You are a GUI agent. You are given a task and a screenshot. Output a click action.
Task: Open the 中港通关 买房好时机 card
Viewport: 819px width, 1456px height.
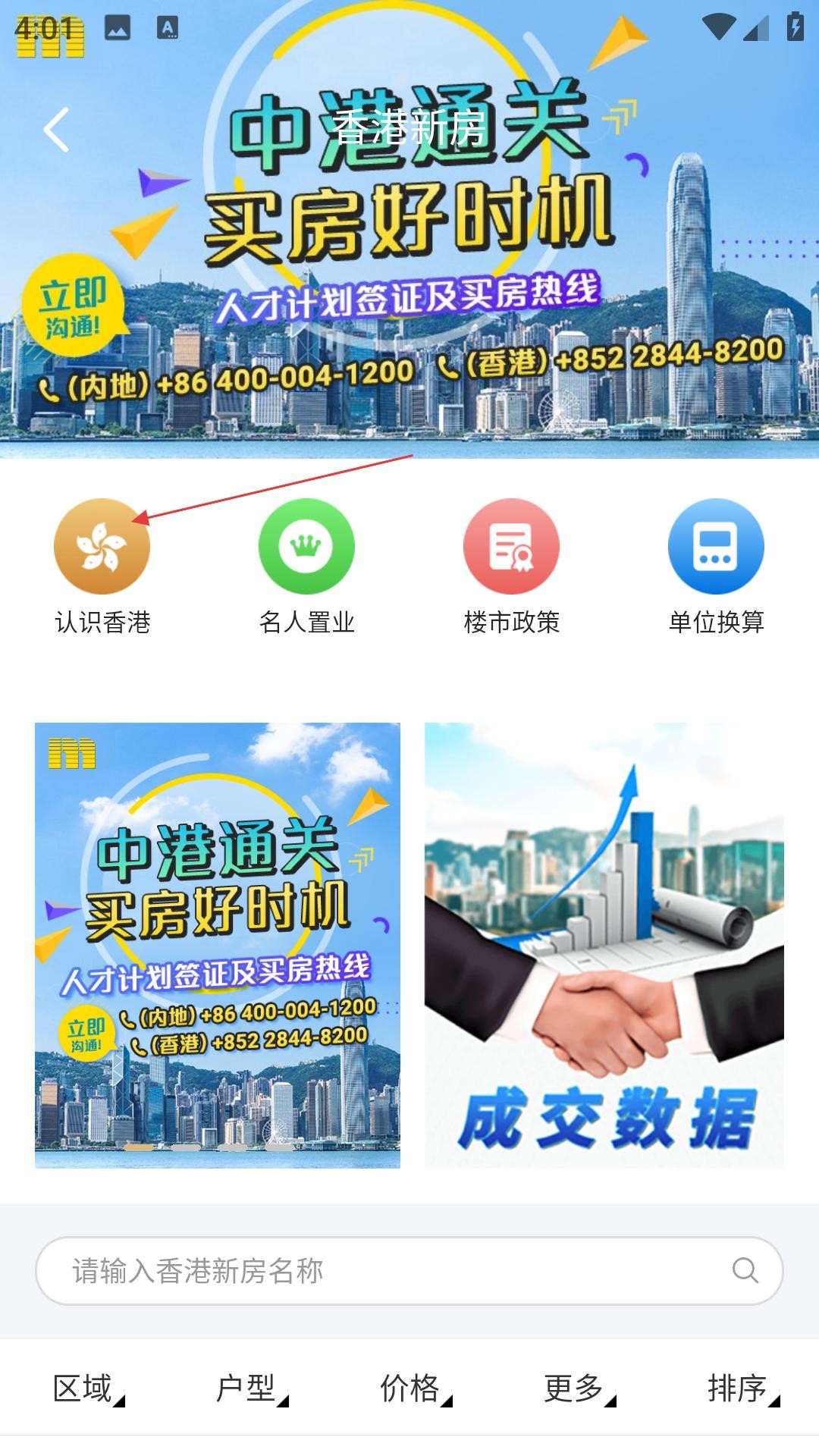218,945
